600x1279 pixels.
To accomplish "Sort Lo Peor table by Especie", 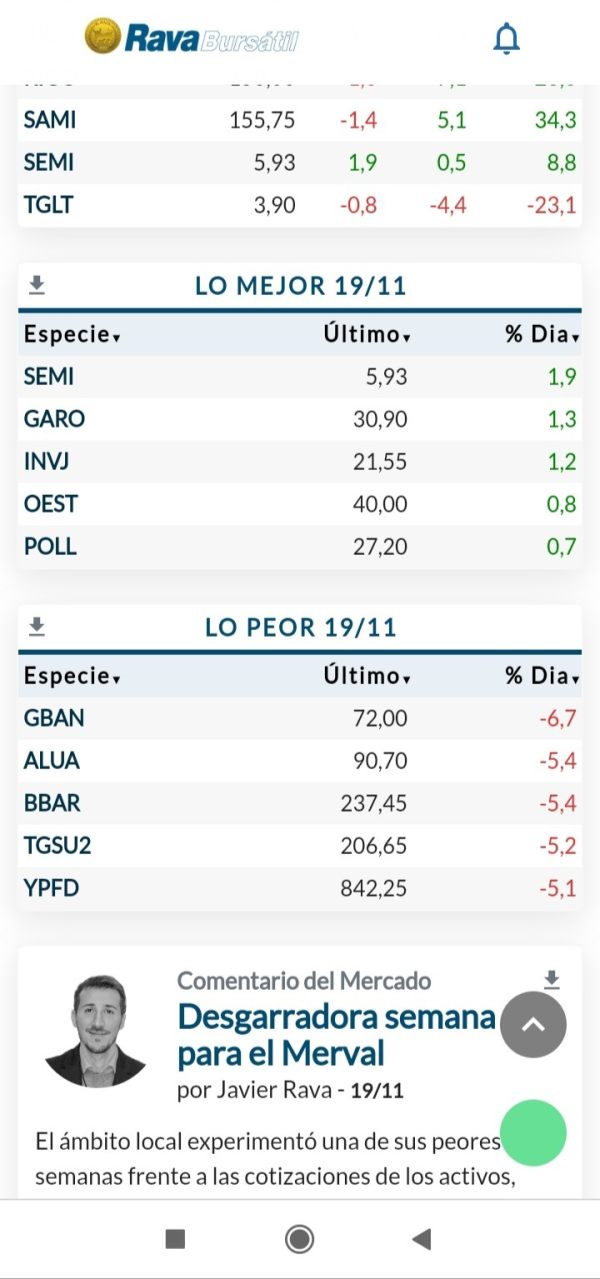I will (x=72, y=676).
